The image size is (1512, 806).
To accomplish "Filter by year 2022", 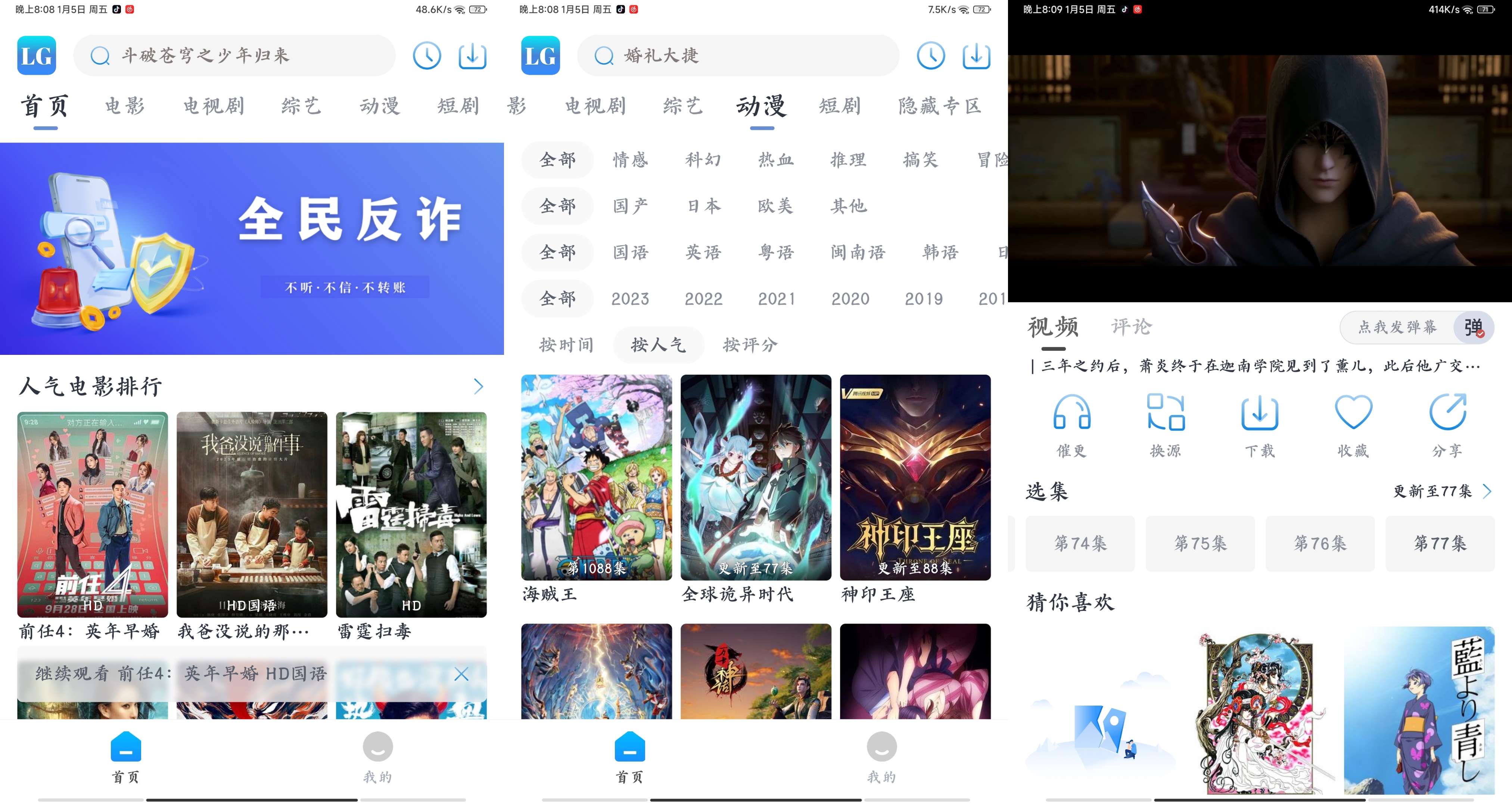I will (703, 299).
